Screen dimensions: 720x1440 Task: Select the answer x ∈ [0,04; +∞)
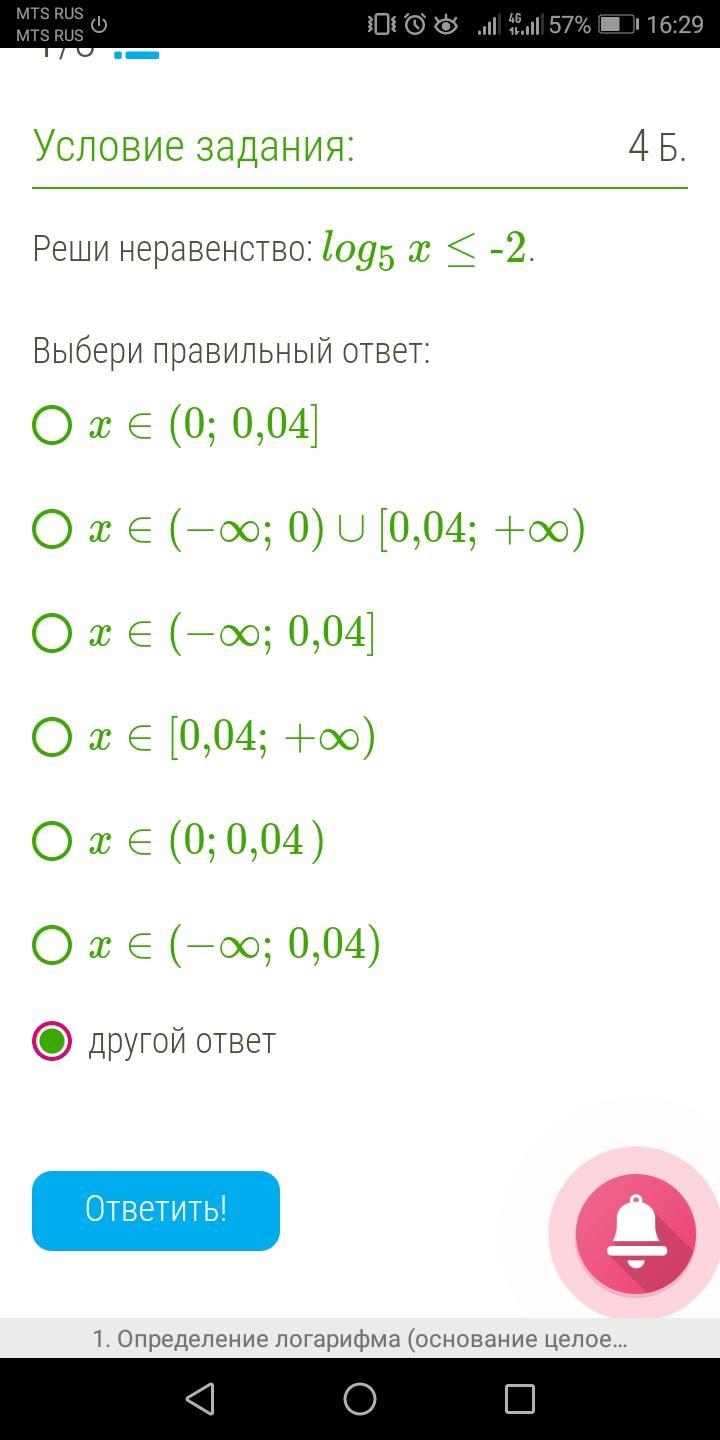click(52, 737)
